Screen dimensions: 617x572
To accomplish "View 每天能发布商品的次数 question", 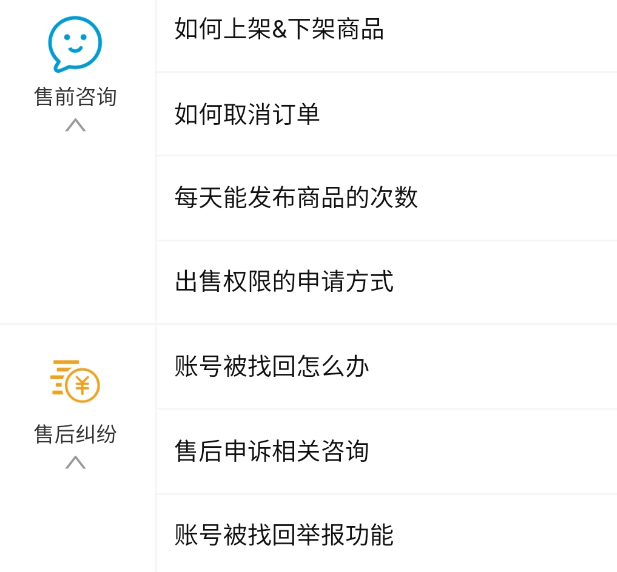I will coord(296,197).
